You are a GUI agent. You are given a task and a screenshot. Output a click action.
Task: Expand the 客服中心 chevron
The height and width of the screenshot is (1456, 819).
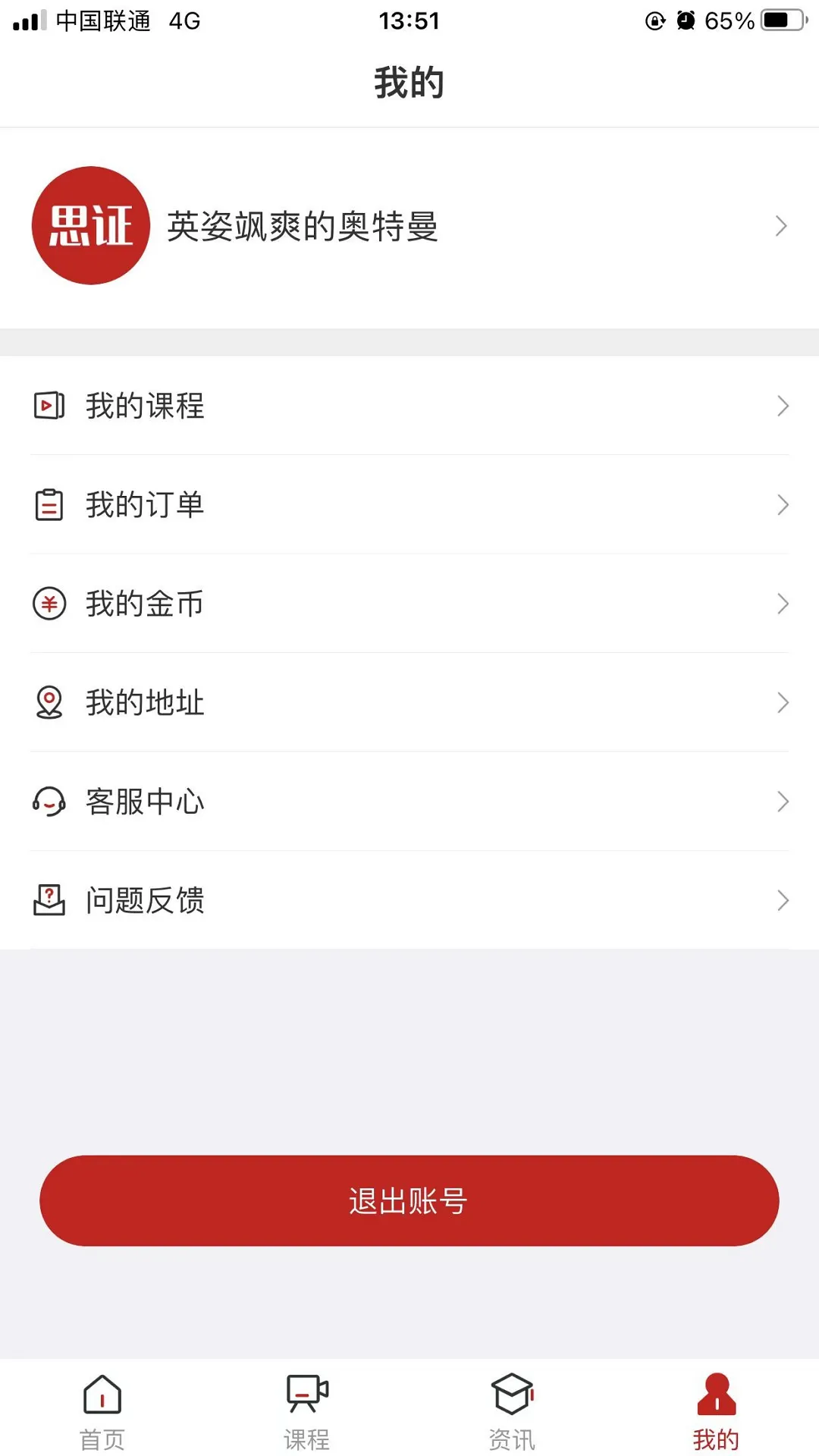click(x=783, y=802)
